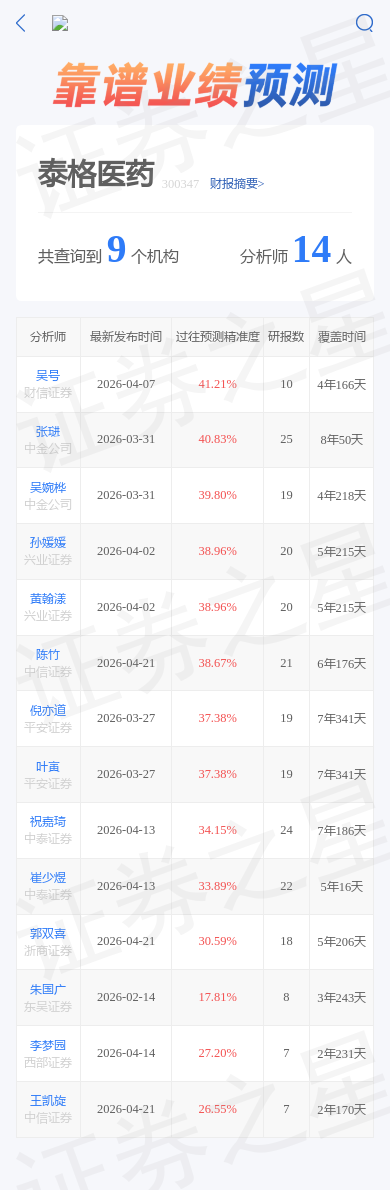
Task: Select analyst 吴婉桦
Action: click(48, 487)
